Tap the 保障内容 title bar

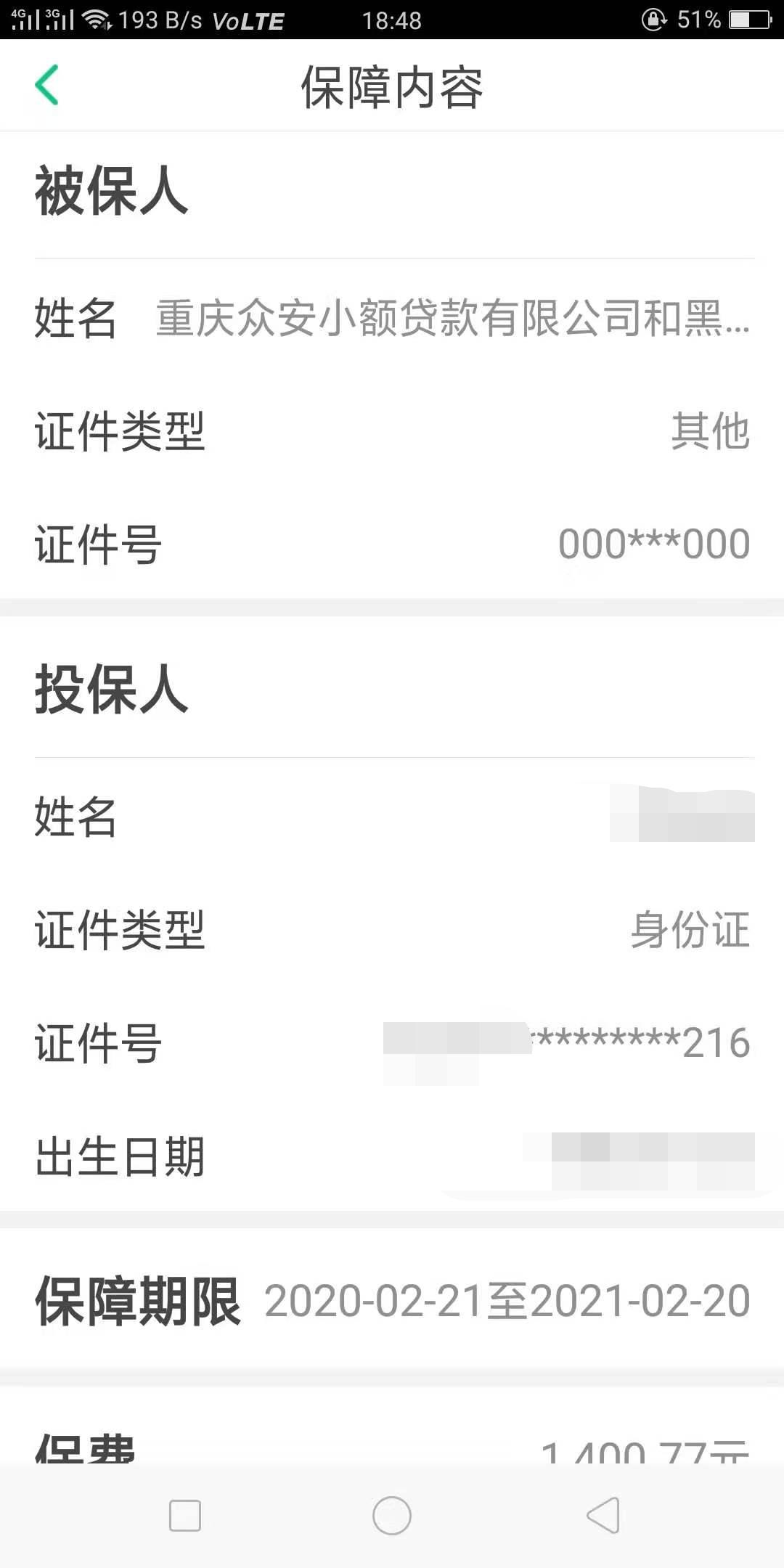coord(392,88)
